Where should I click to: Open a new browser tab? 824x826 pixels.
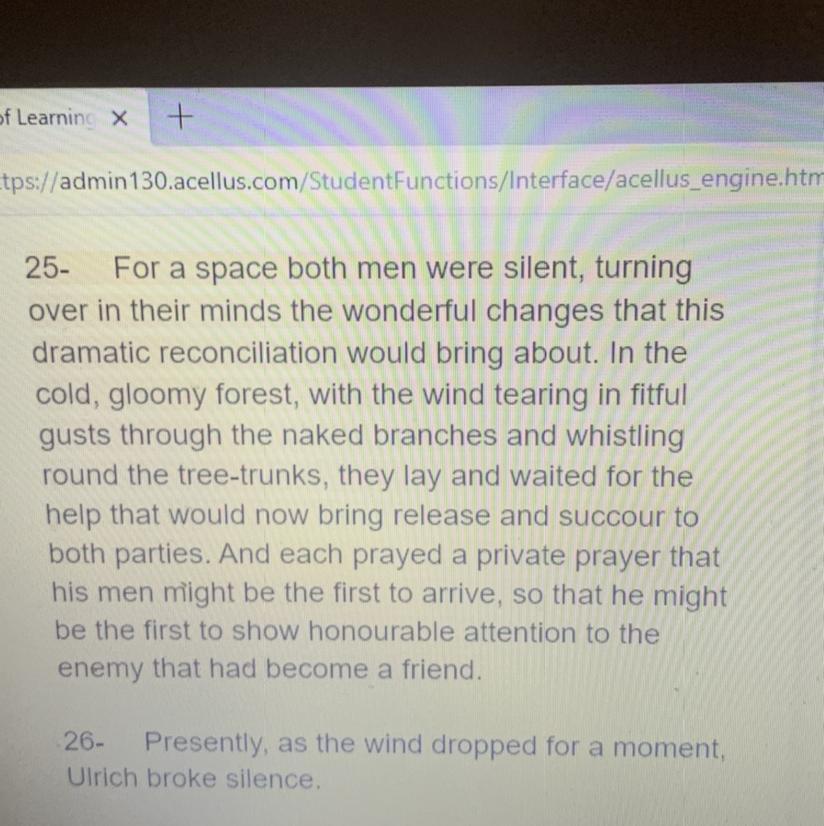click(x=180, y=118)
